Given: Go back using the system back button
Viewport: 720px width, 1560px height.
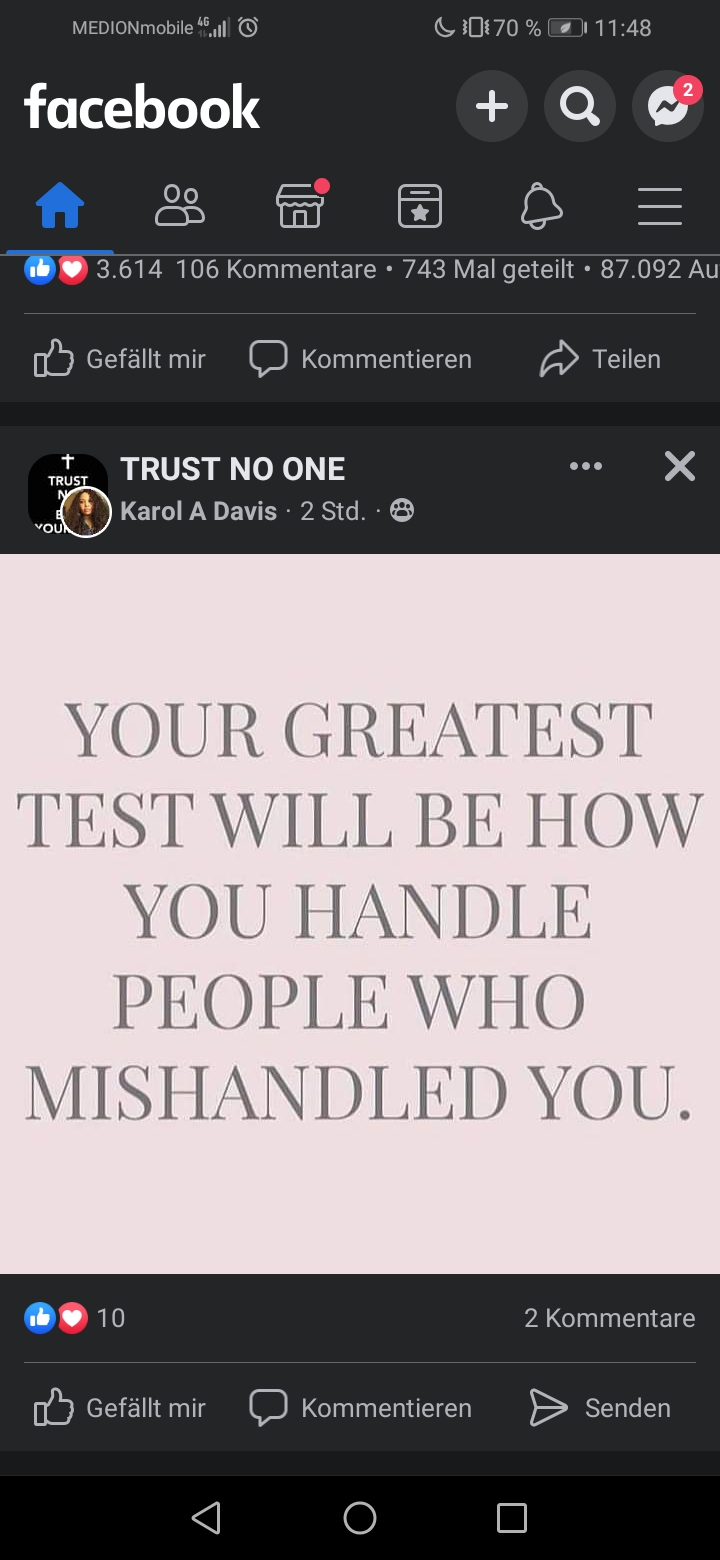Looking at the screenshot, I should [206, 1518].
